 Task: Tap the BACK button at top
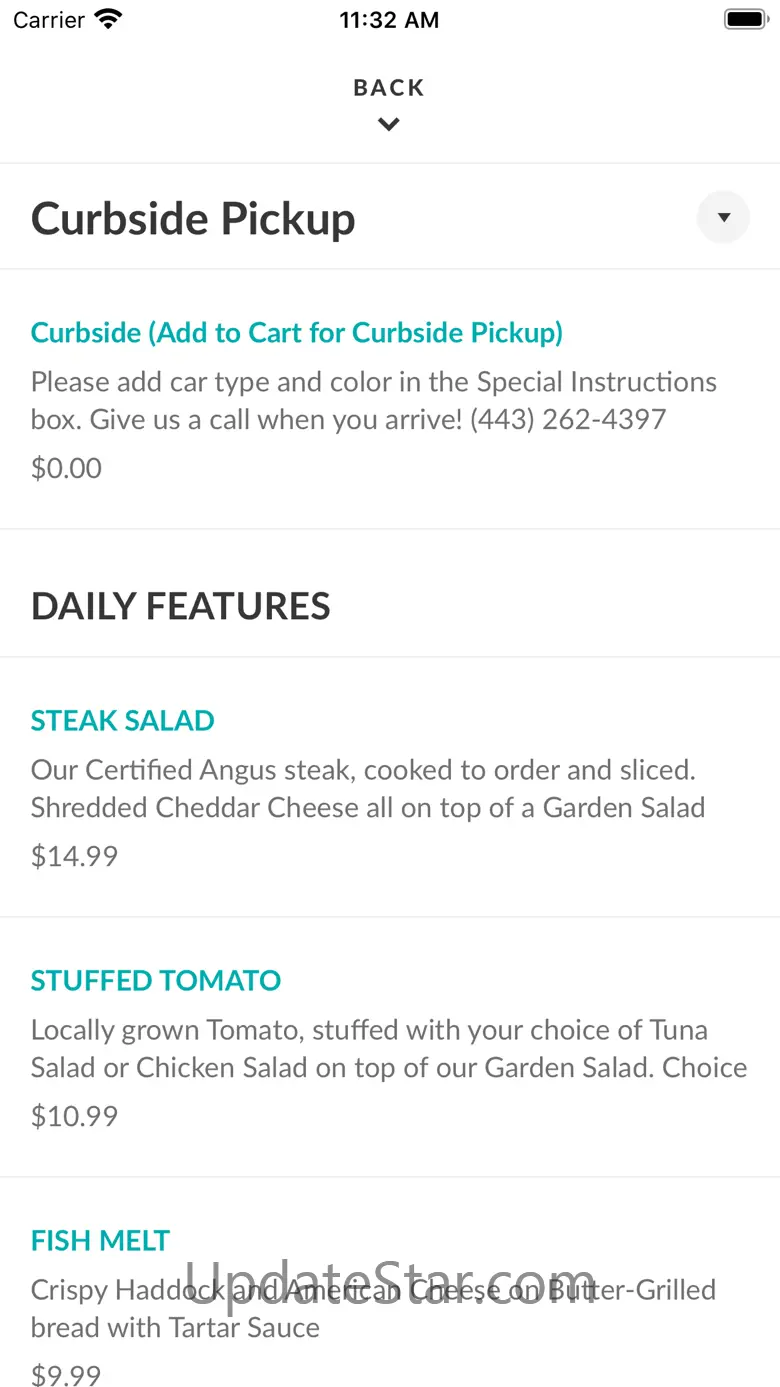click(x=389, y=102)
